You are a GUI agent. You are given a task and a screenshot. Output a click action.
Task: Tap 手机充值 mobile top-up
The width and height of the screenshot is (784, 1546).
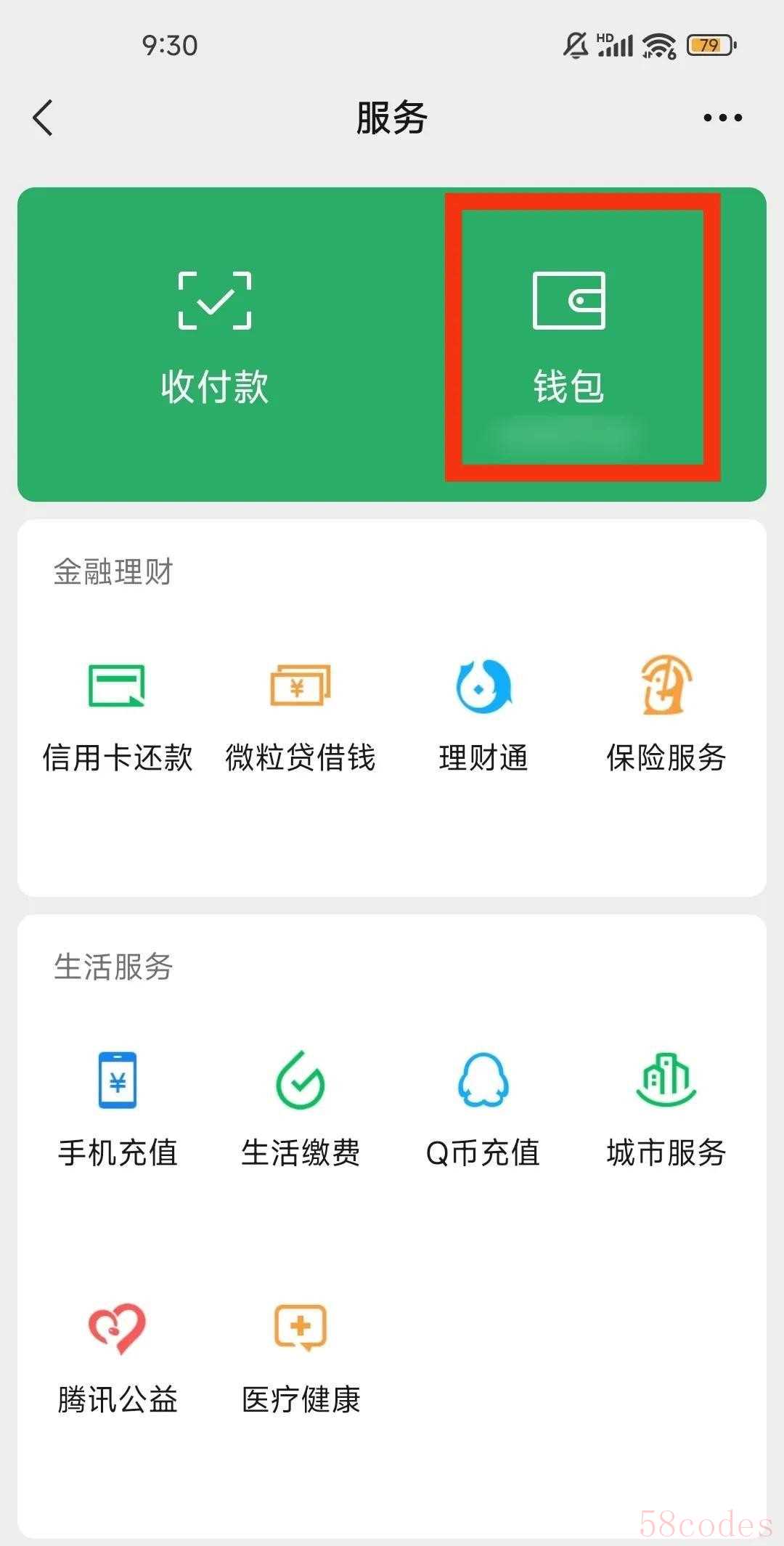(x=118, y=1110)
